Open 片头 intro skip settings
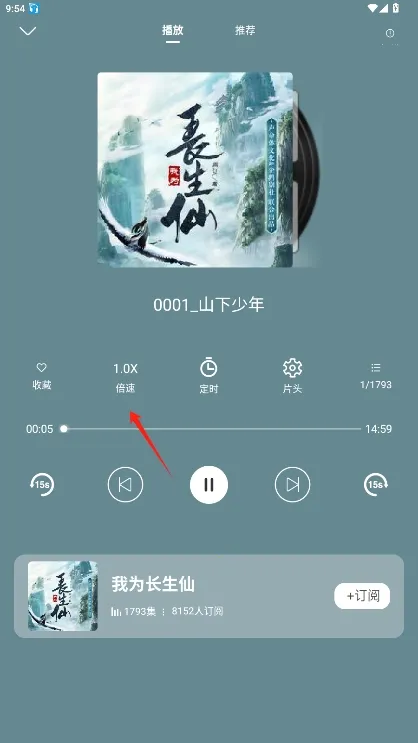418x743 pixels. pos(292,377)
